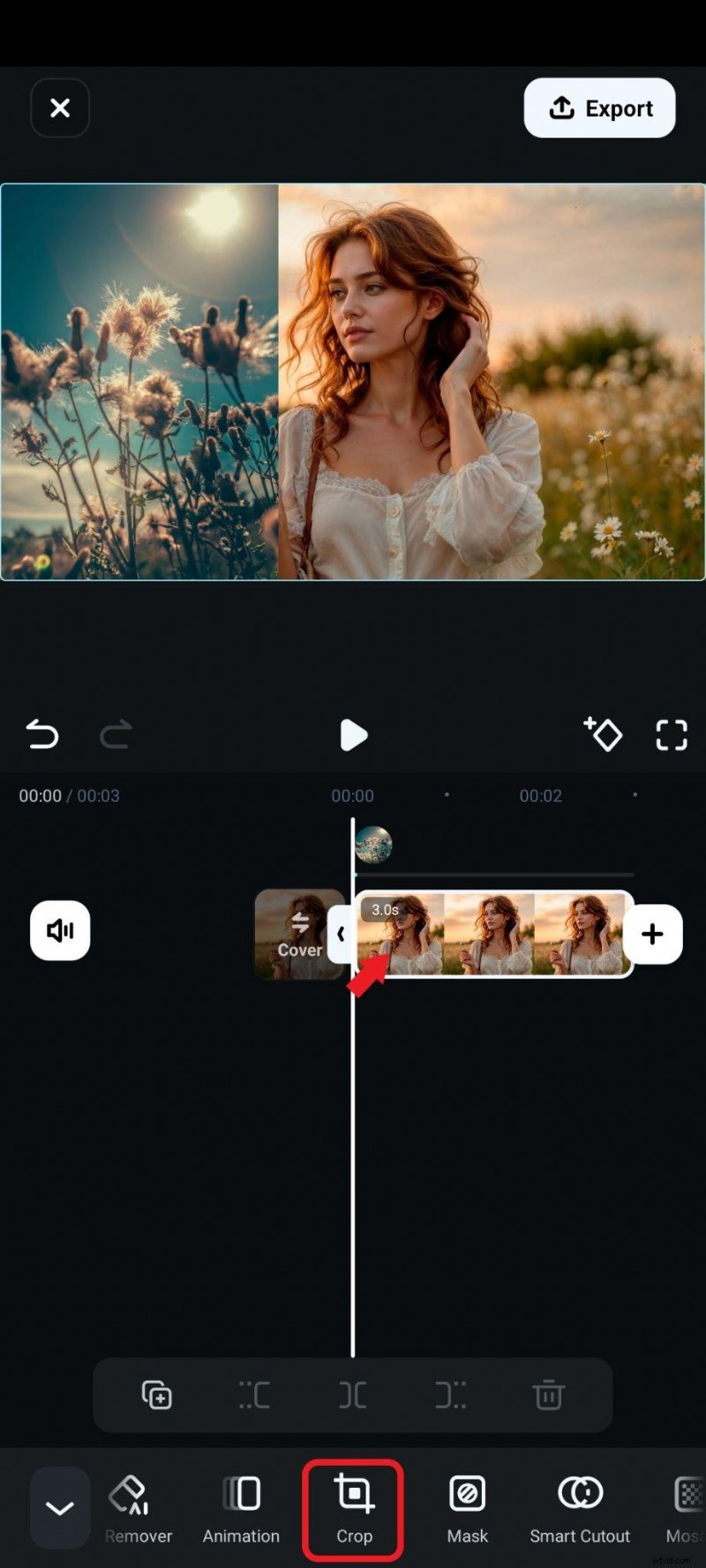This screenshot has width=706, height=1568.
Task: Mute the clip audio with the speaker toggle
Action: pyautogui.click(x=60, y=931)
